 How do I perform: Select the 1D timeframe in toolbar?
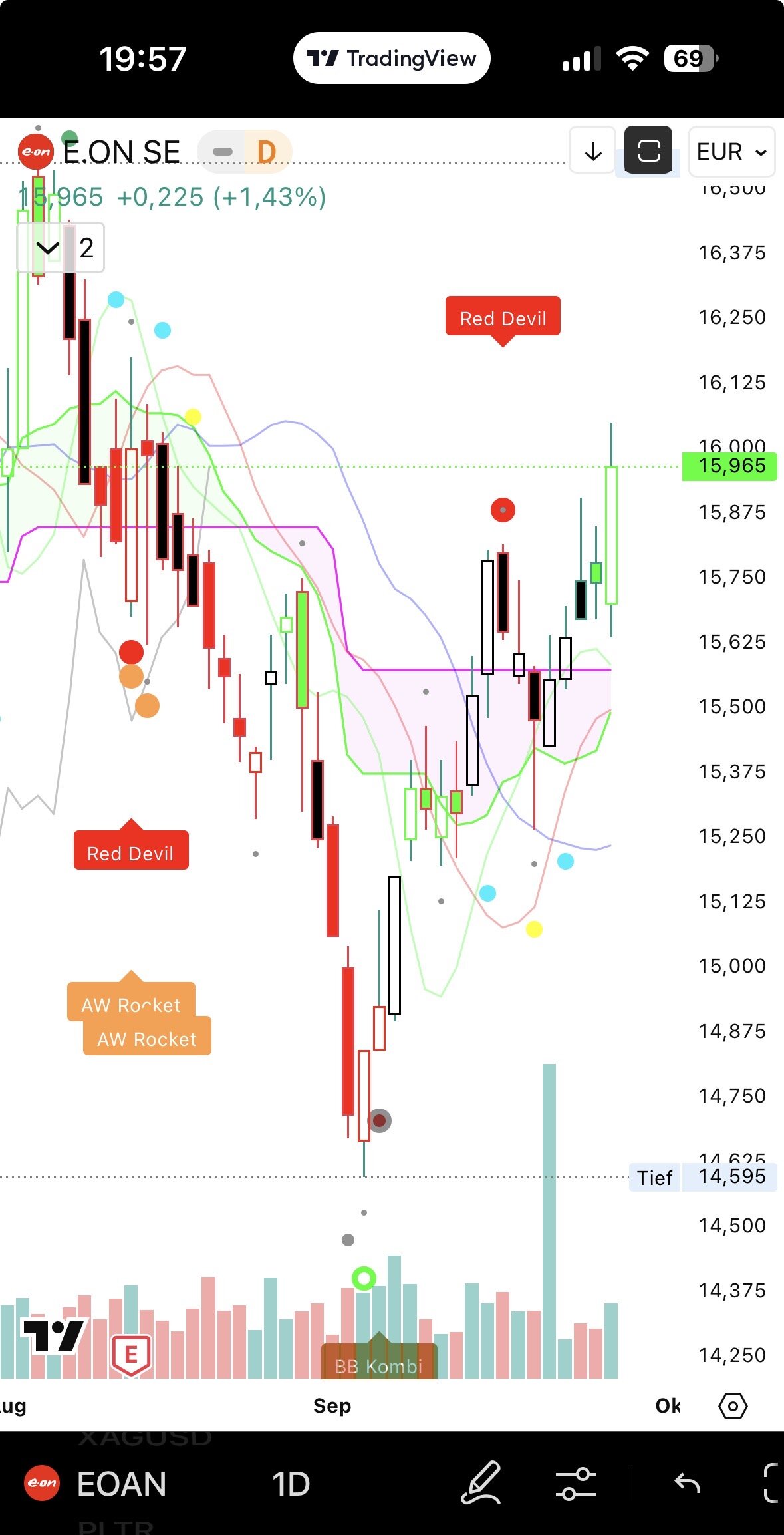tap(291, 1484)
